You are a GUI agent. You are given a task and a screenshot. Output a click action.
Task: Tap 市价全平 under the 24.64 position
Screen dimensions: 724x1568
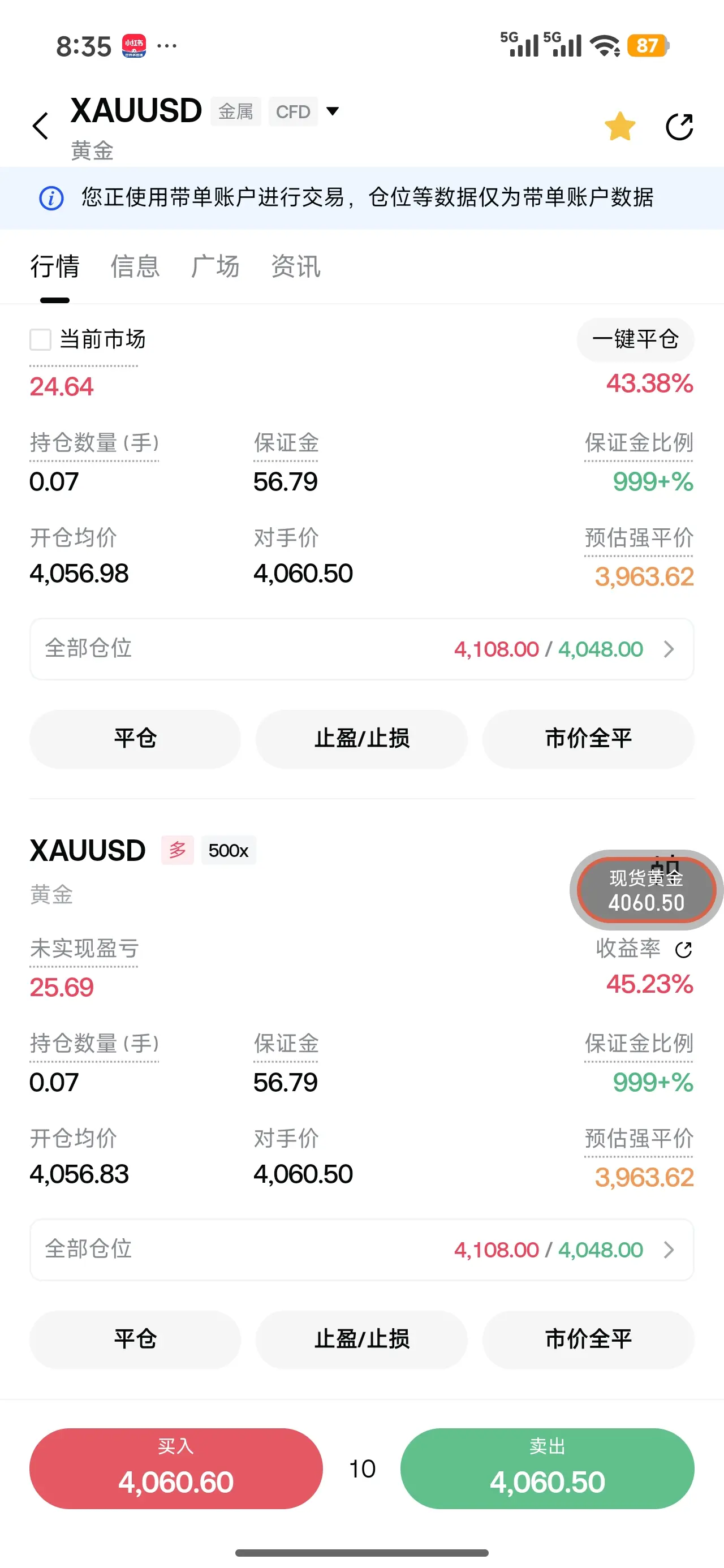pyautogui.click(x=588, y=738)
